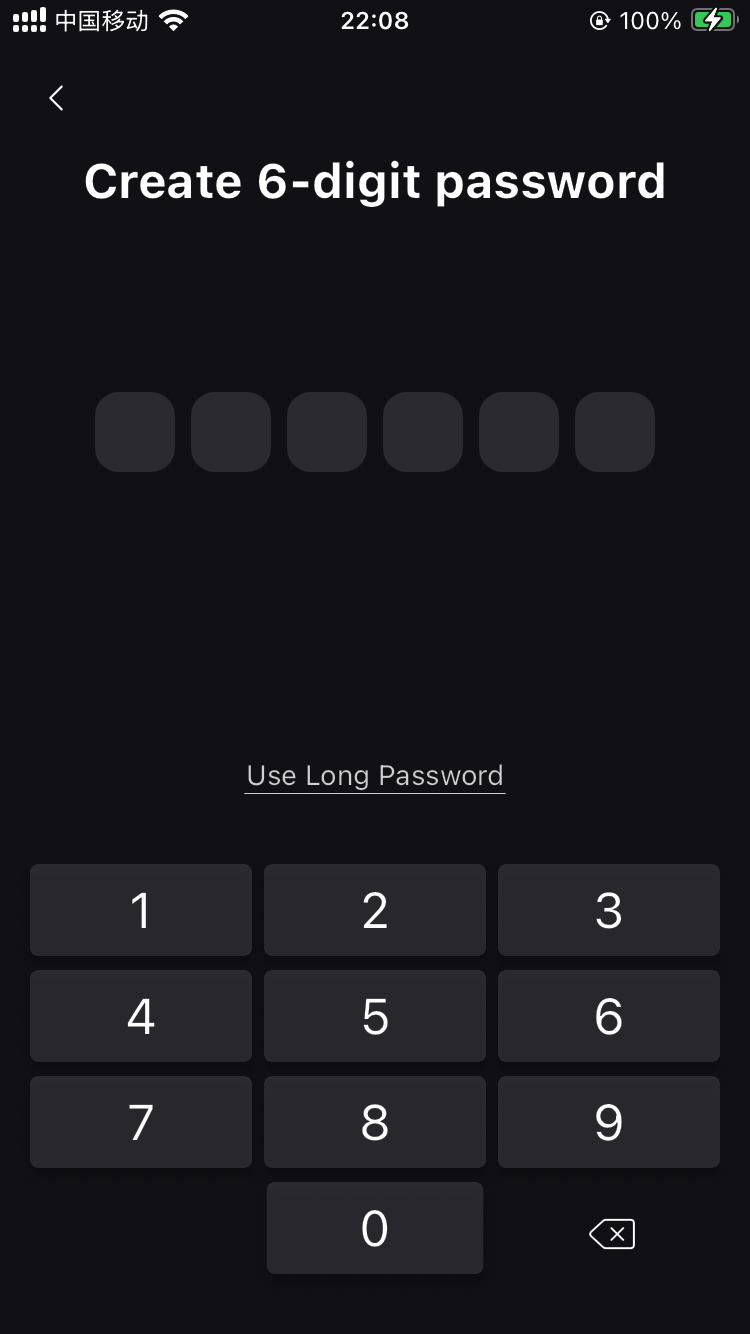
Task: Focus the first password digit box
Action: 135,432
